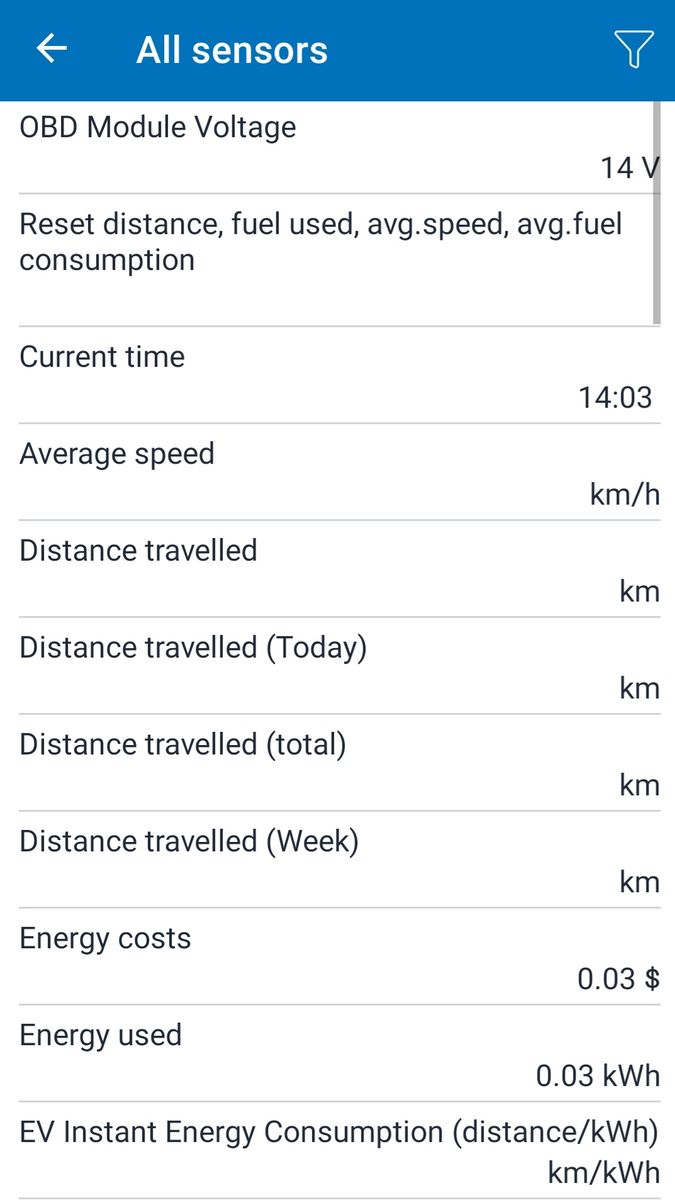This screenshot has height=1200, width=675.
Task: Open the Energy costs sensor
Action: [330, 958]
